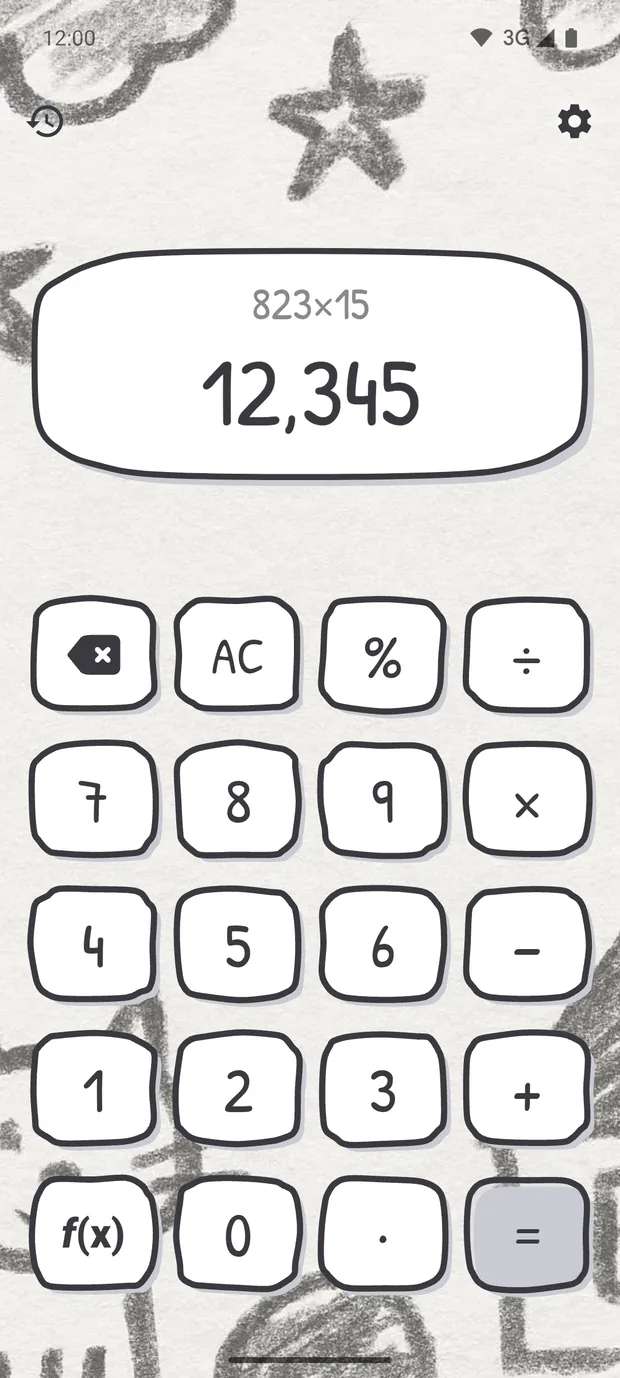Viewport: 620px width, 1378px height.
Task: Open the settings gear
Action: click(x=574, y=122)
